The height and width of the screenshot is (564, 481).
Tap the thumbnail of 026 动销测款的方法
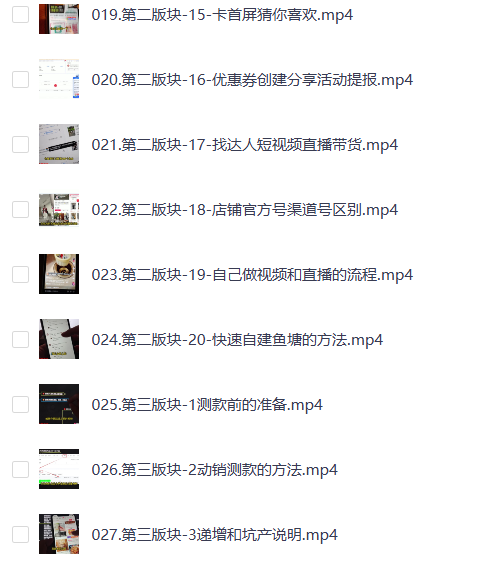click(x=59, y=469)
